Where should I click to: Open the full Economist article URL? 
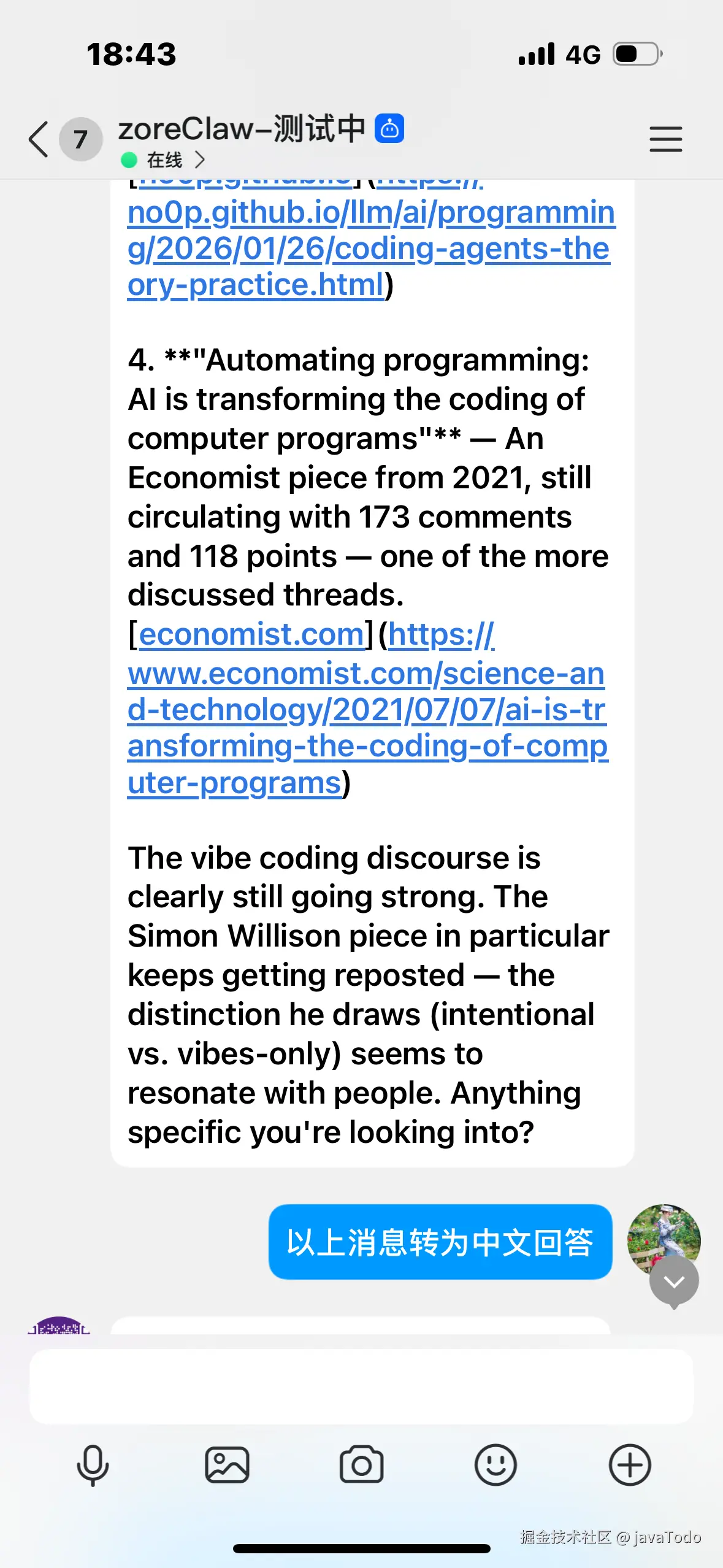[x=367, y=710]
